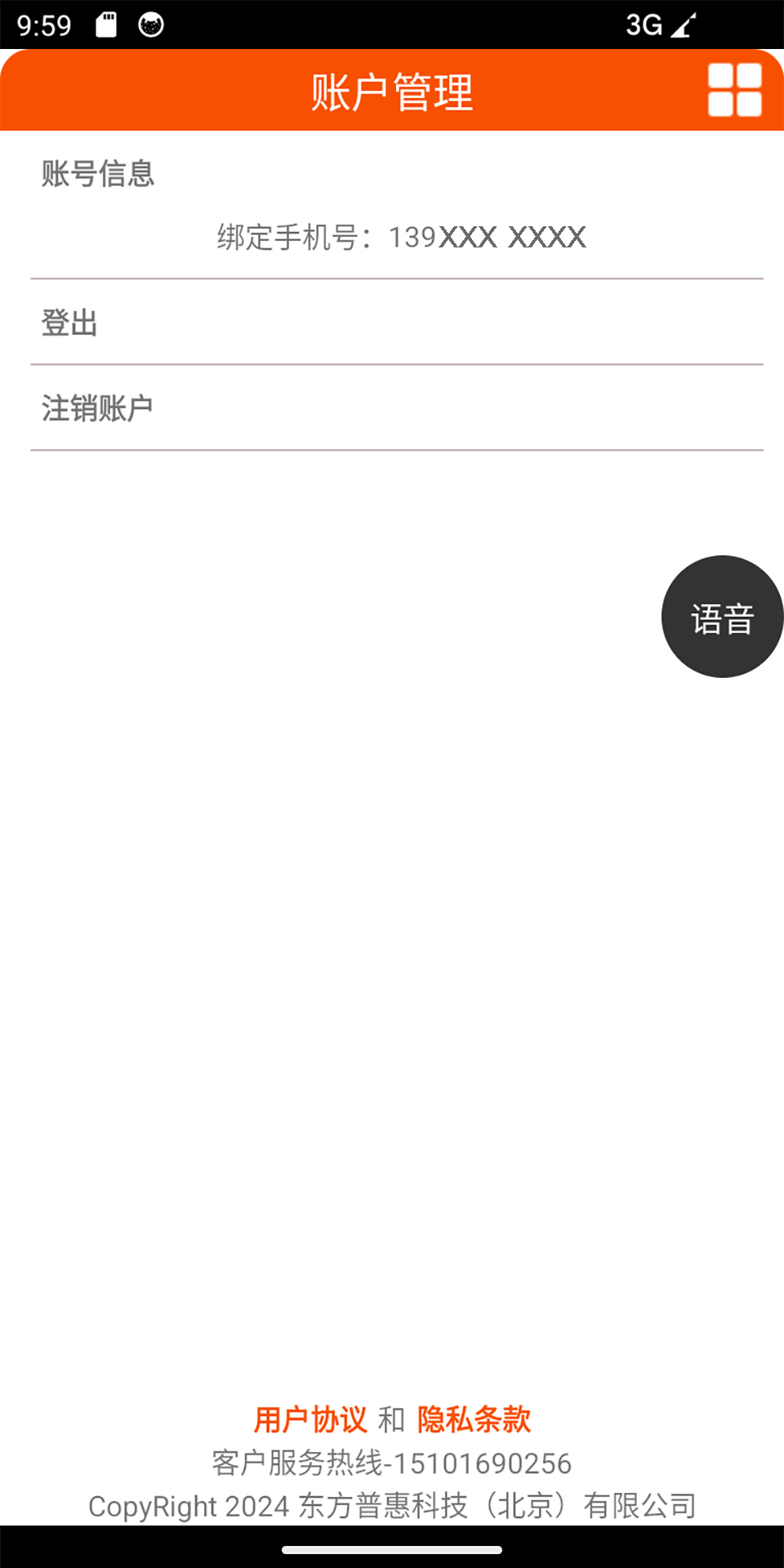Tap the 3G network indicator
The image size is (784, 1568).
point(644,26)
